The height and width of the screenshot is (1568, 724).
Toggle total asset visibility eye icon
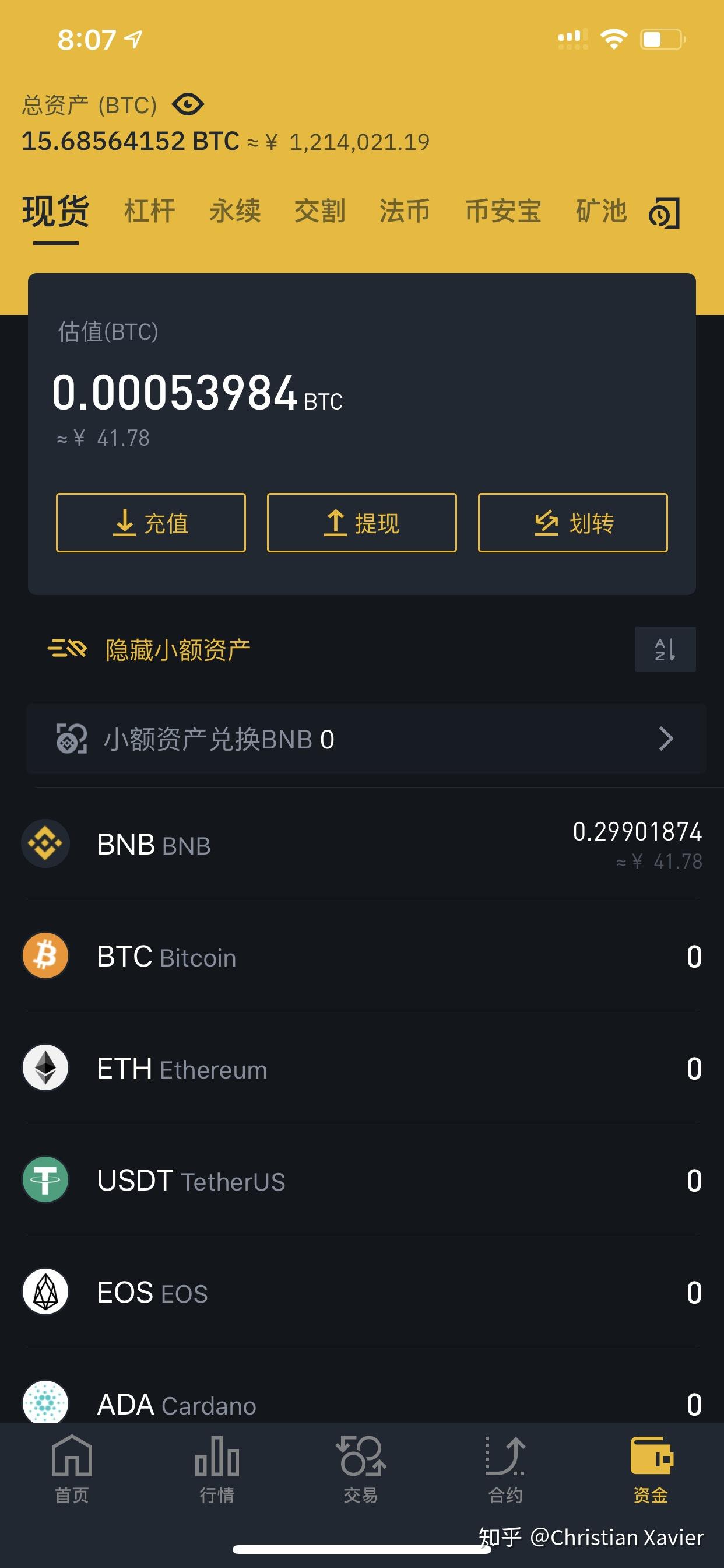[187, 104]
